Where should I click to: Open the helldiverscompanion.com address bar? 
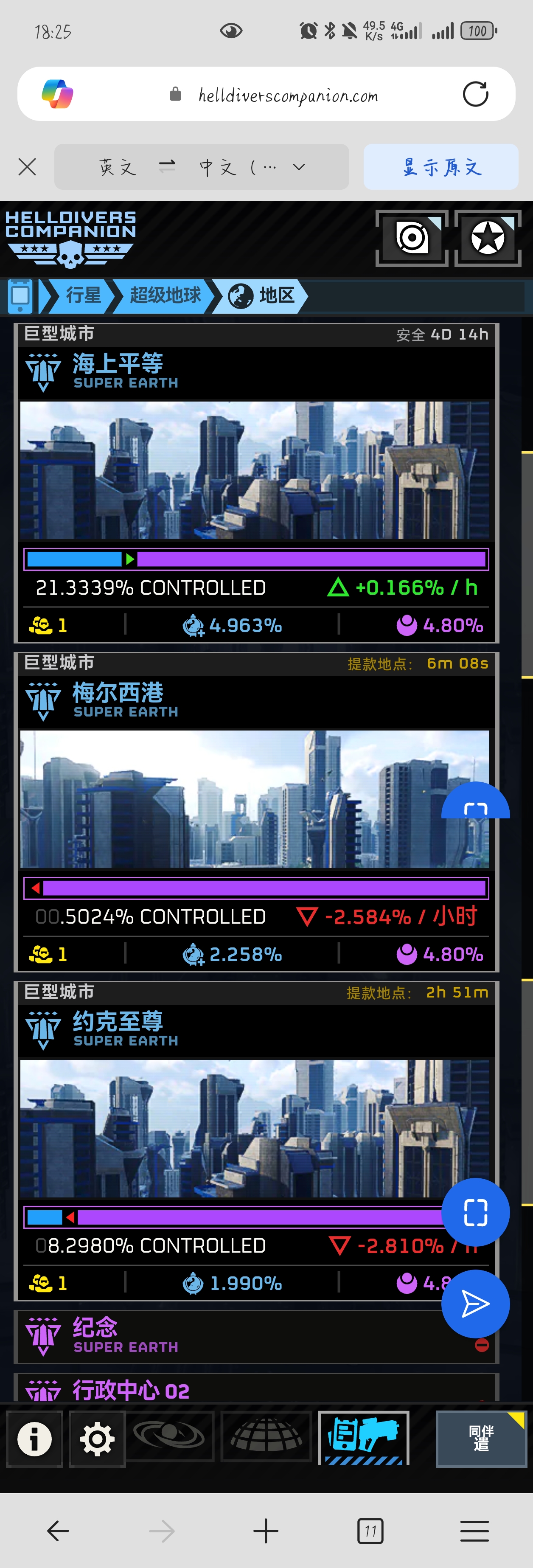(287, 95)
